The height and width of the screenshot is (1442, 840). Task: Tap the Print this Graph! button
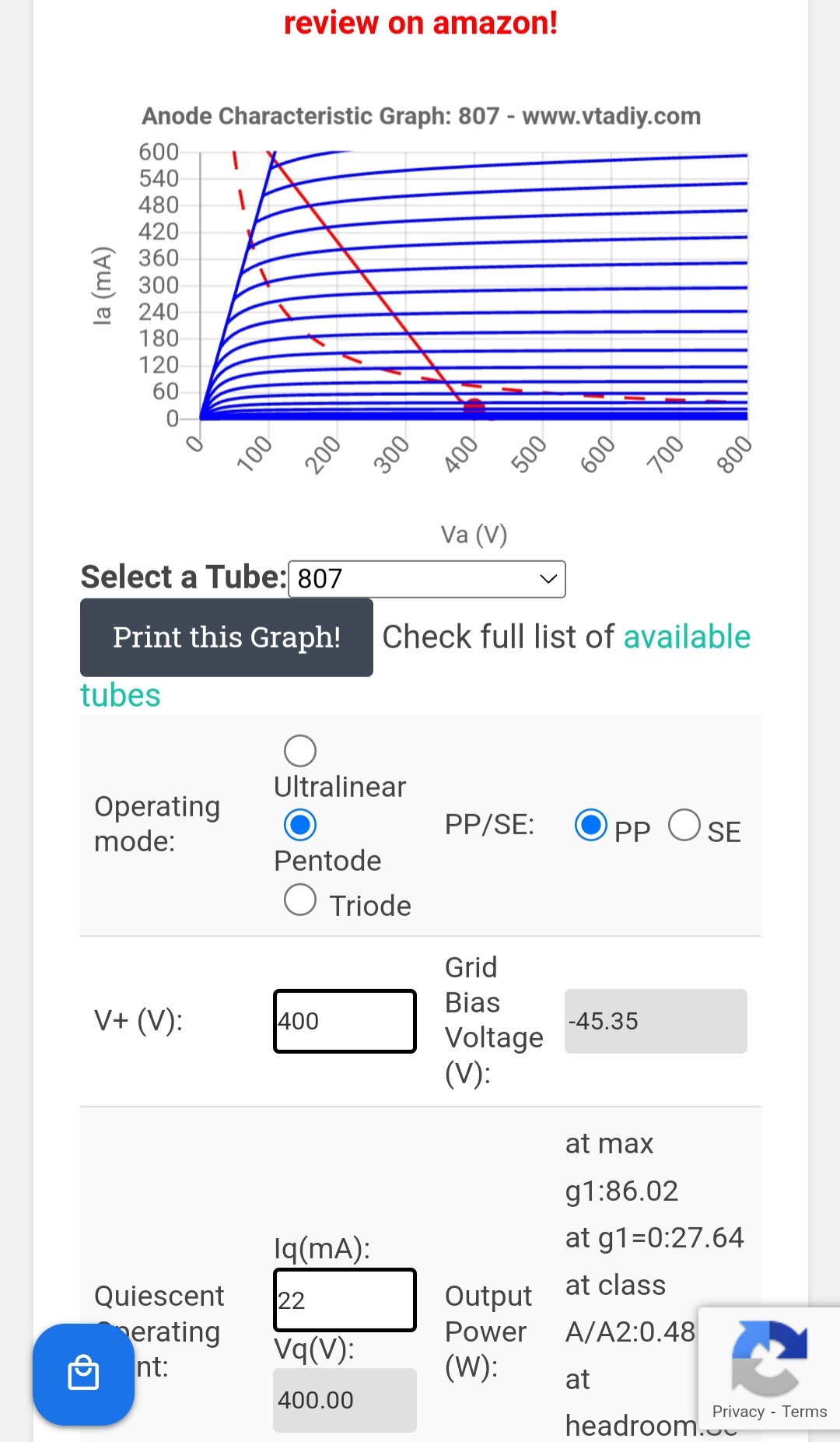click(x=226, y=637)
